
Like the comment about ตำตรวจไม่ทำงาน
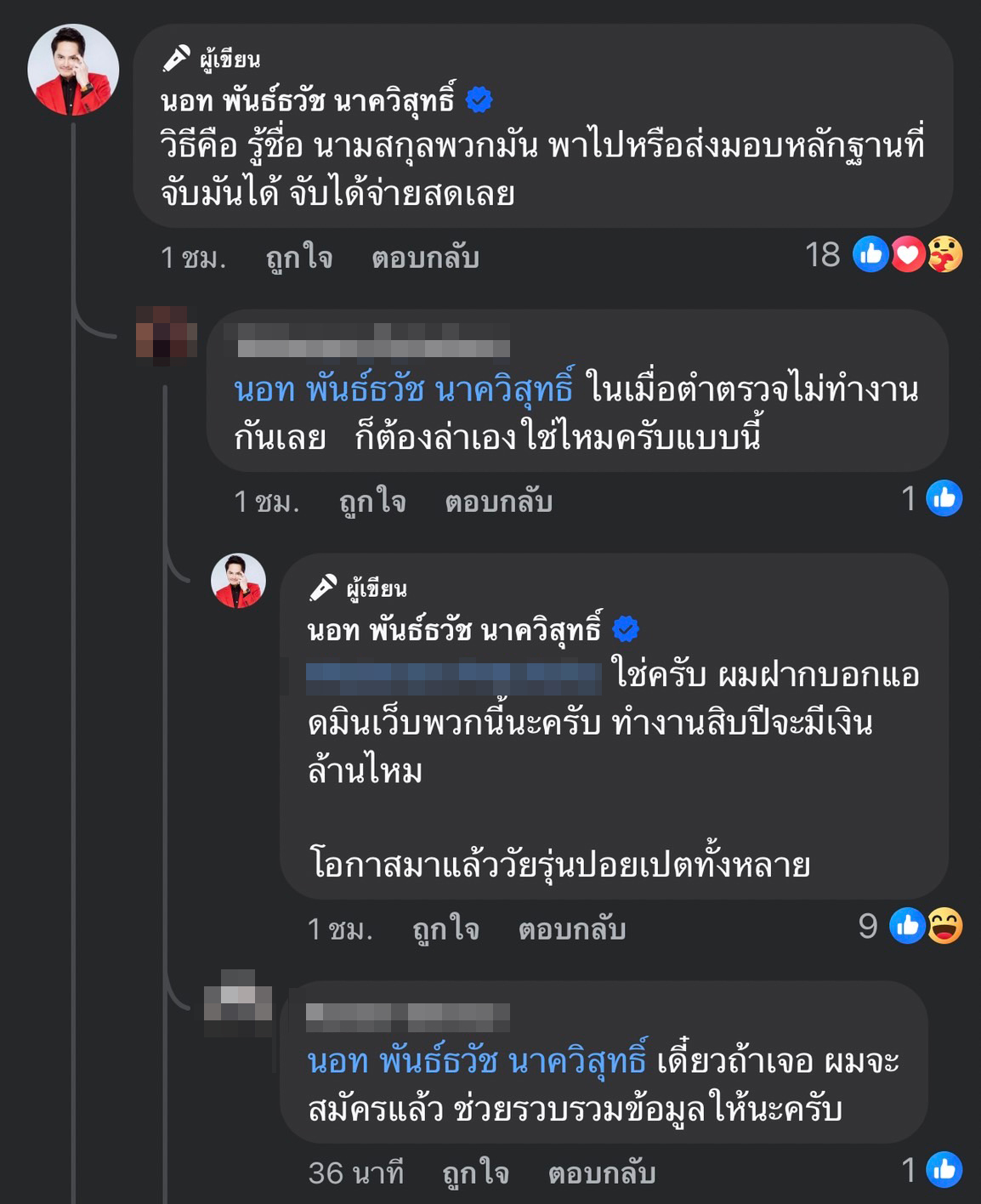(x=371, y=502)
